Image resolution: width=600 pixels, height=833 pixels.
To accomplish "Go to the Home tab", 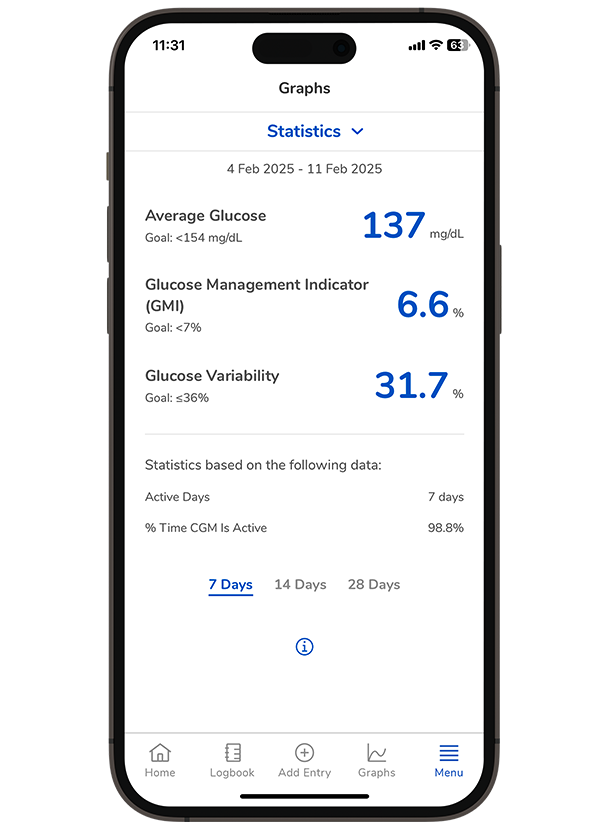I will [160, 760].
